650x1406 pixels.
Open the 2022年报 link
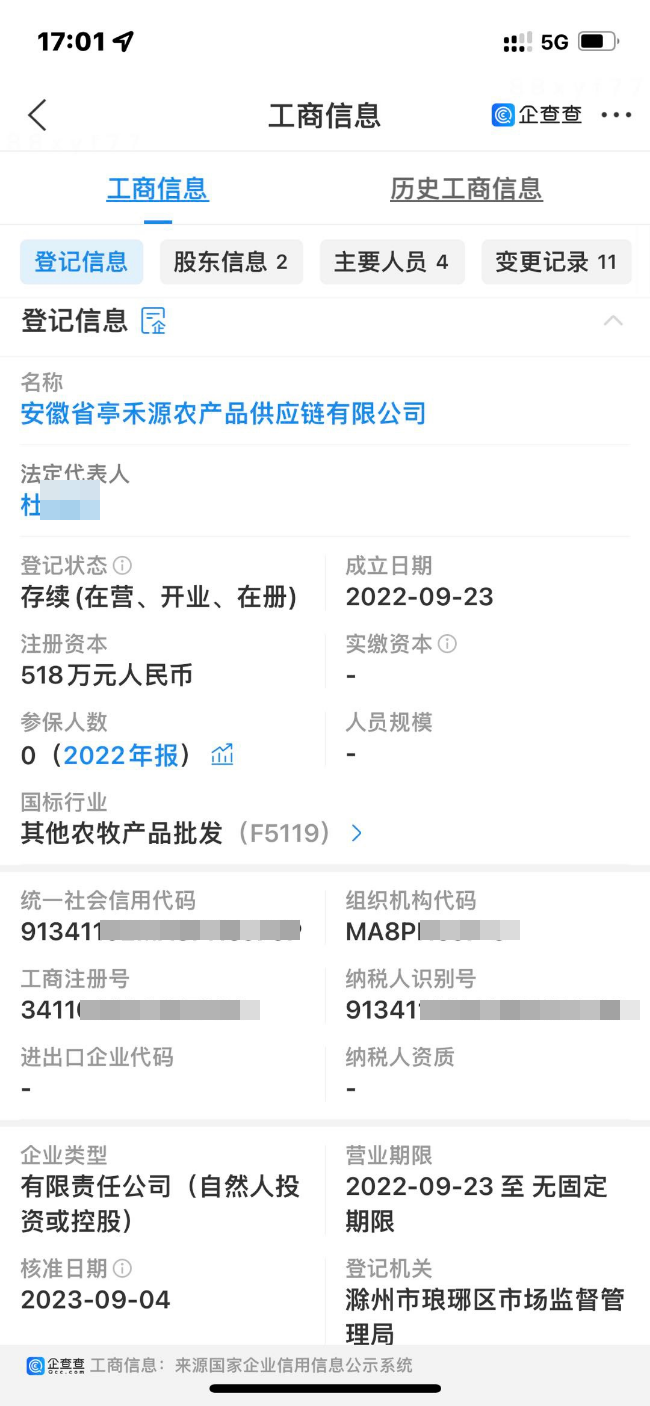coord(121,755)
